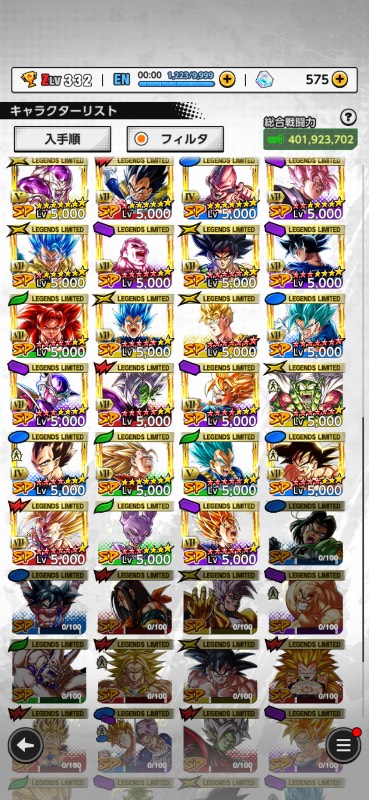Open the hamburger menu button
This screenshot has width=369, height=800.
[343, 745]
